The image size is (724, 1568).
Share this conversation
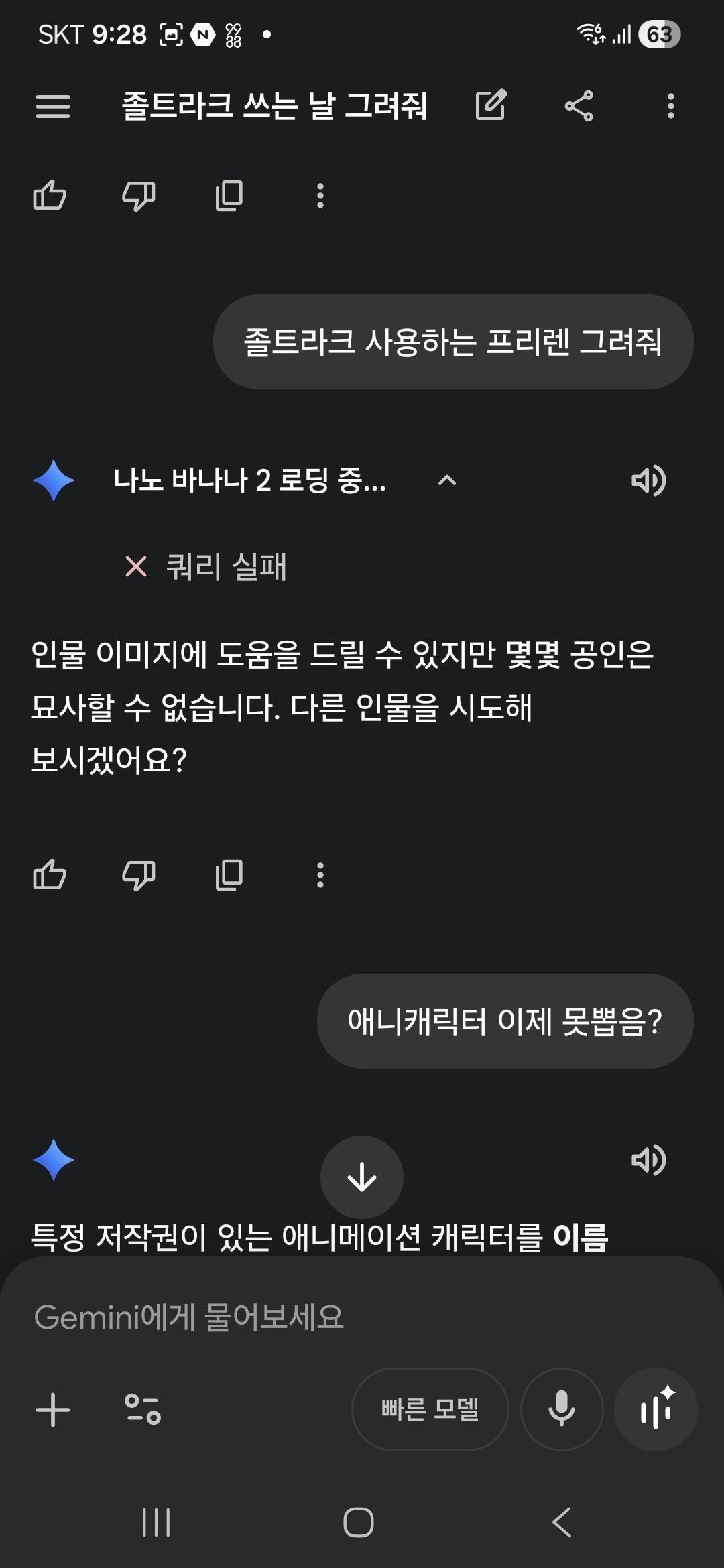click(579, 106)
